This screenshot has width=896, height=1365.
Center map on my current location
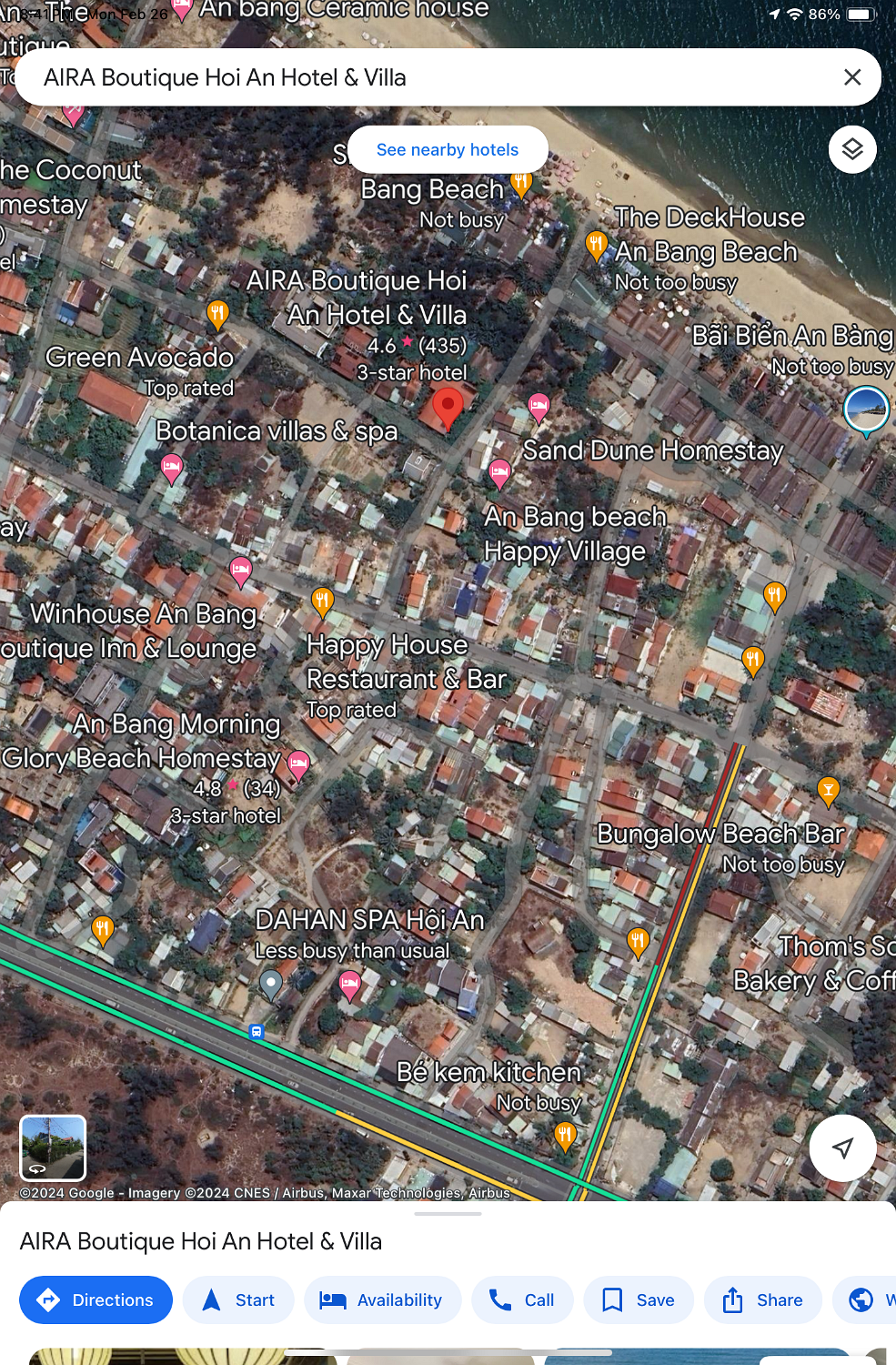(x=842, y=1148)
